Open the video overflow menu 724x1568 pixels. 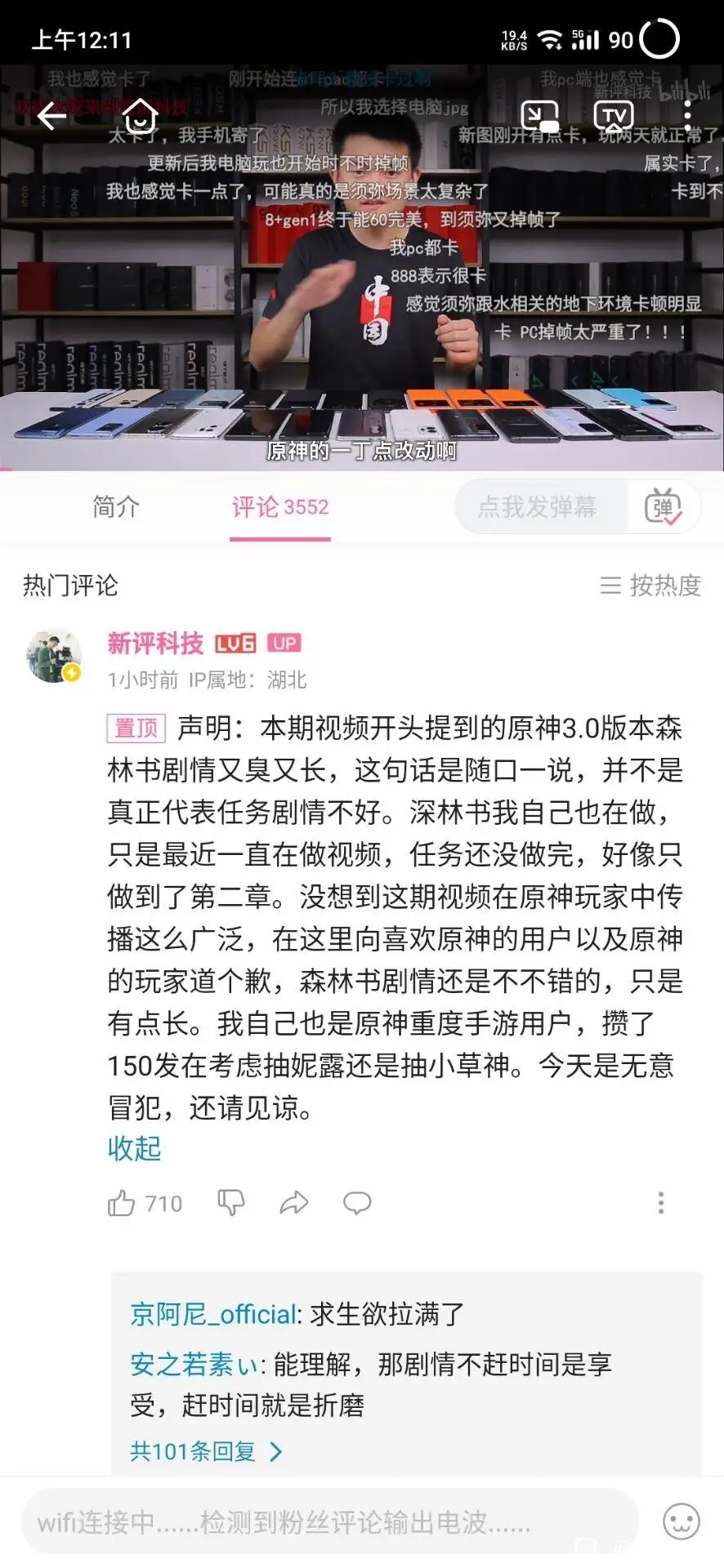(687, 116)
